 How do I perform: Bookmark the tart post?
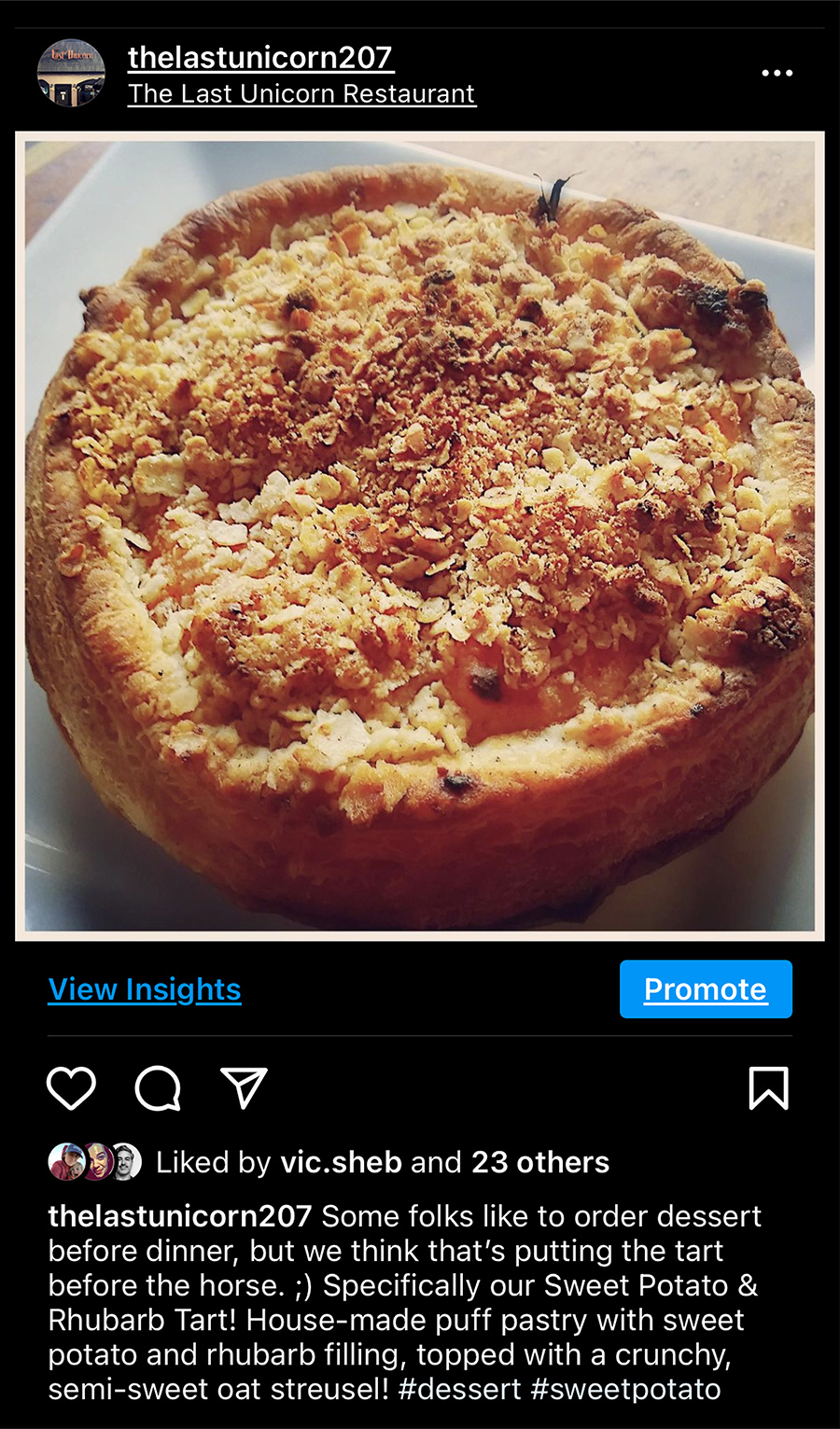(768, 1088)
